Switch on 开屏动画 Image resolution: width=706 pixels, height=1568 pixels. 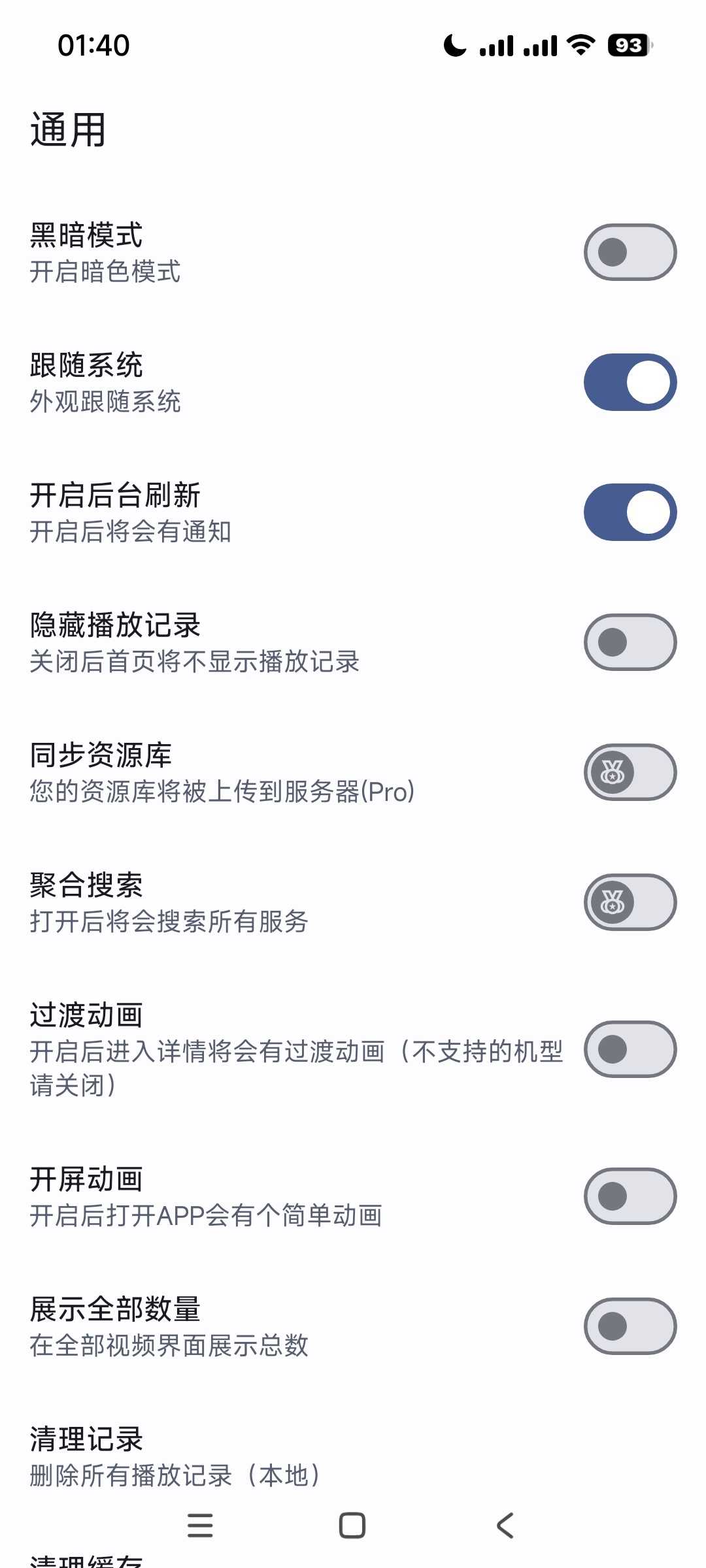click(x=630, y=1196)
